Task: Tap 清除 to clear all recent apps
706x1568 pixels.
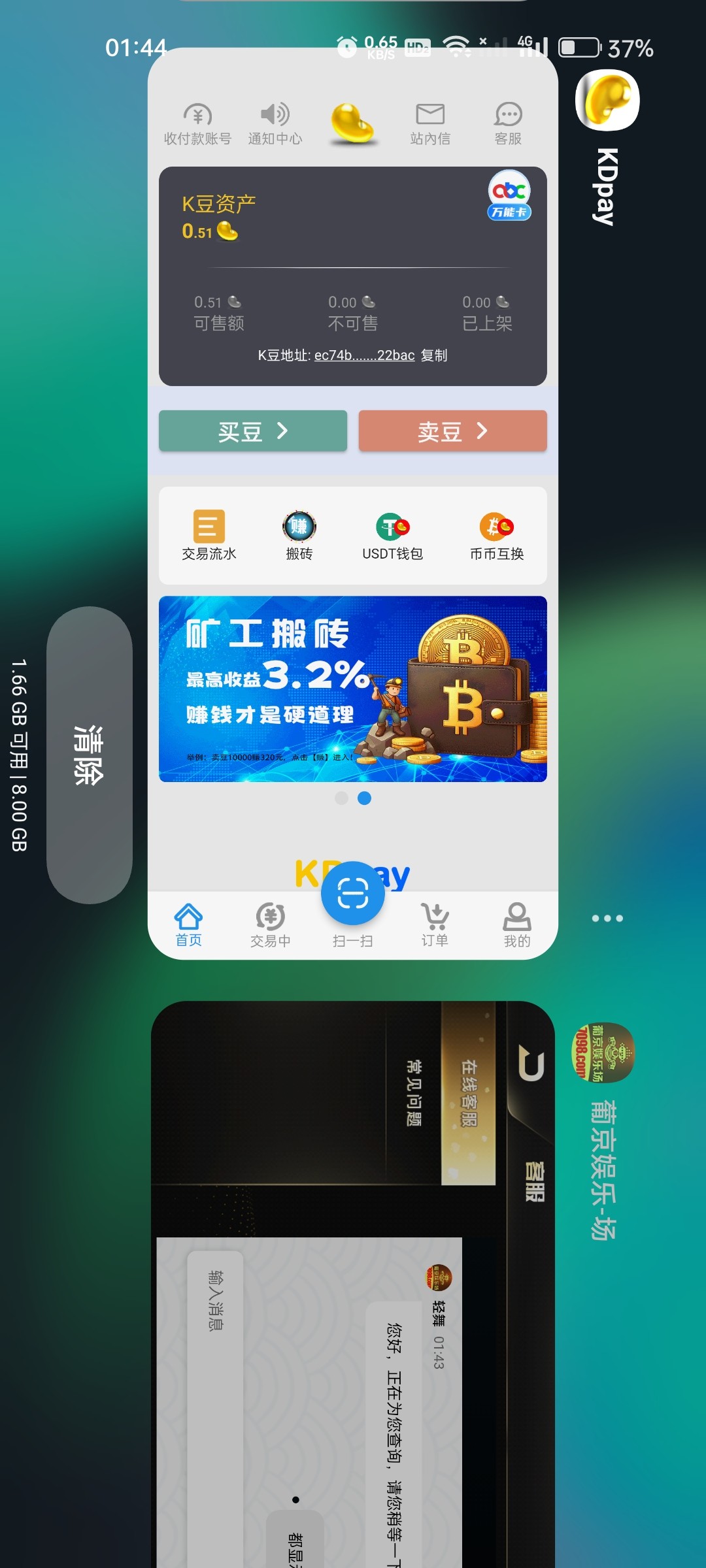Action: point(90,755)
